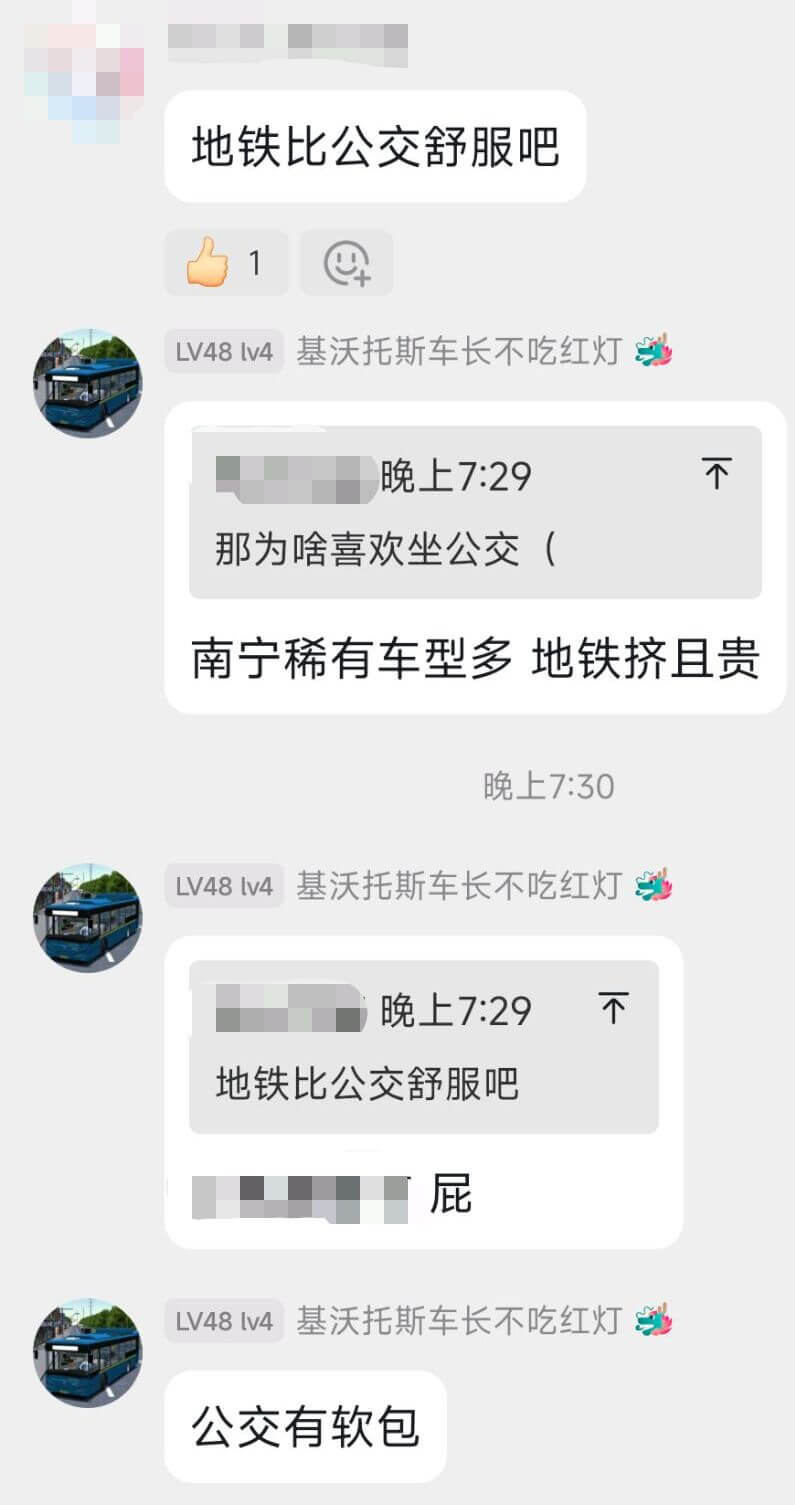
Task: Tap the thumbs-up reaction with count 1
Action: pos(226,263)
